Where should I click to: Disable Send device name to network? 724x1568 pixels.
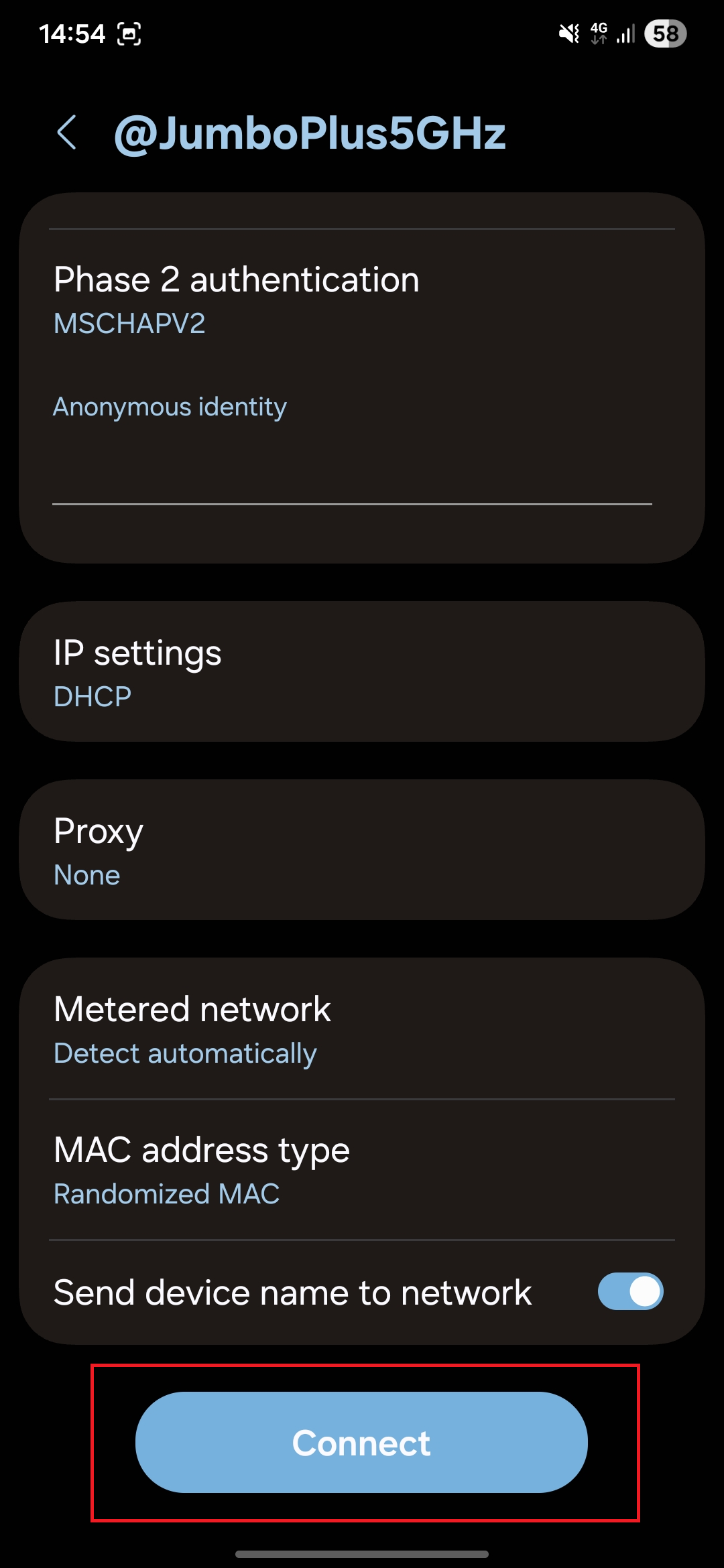click(x=629, y=1292)
